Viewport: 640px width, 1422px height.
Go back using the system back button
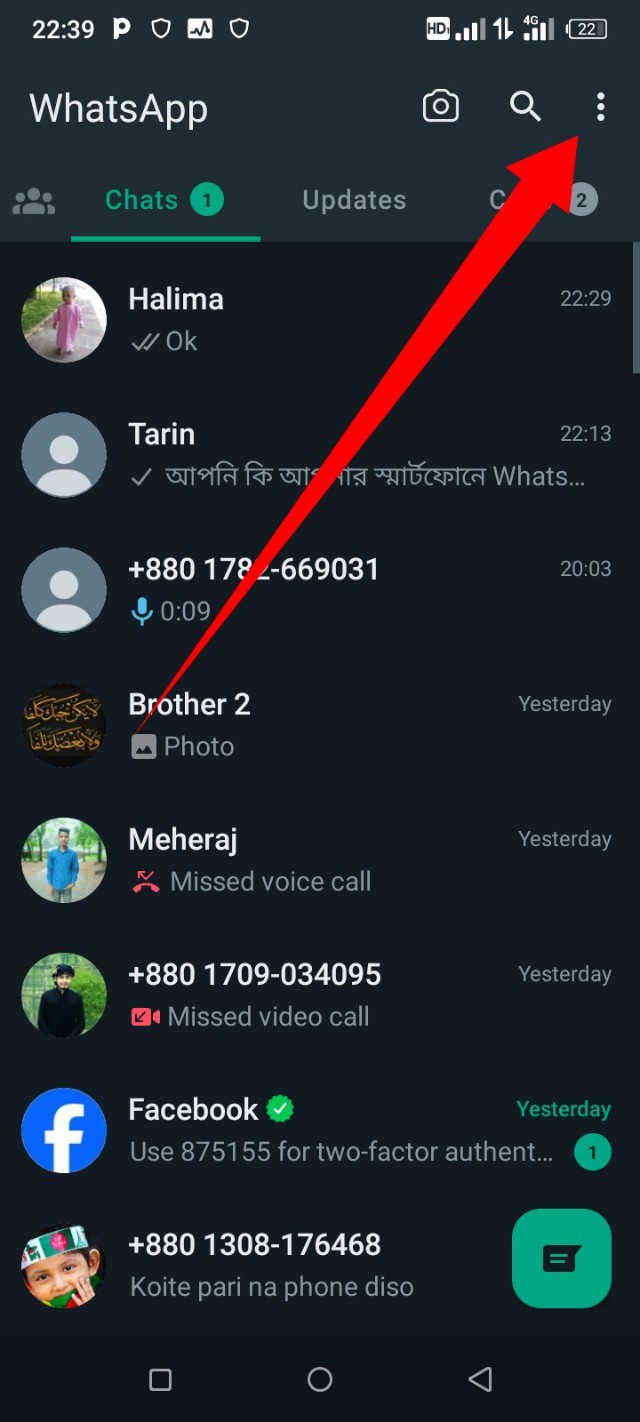[480, 1380]
